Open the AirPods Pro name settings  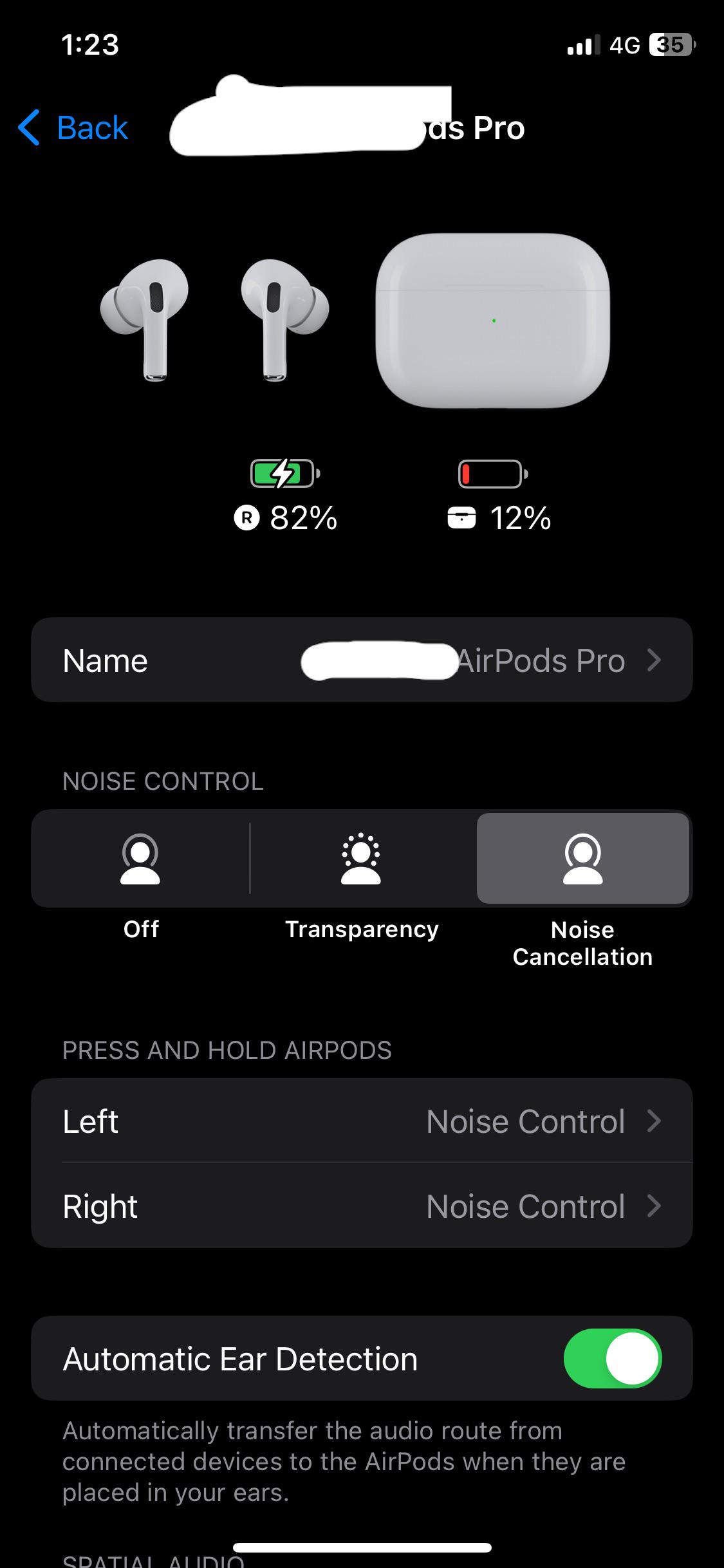362,660
